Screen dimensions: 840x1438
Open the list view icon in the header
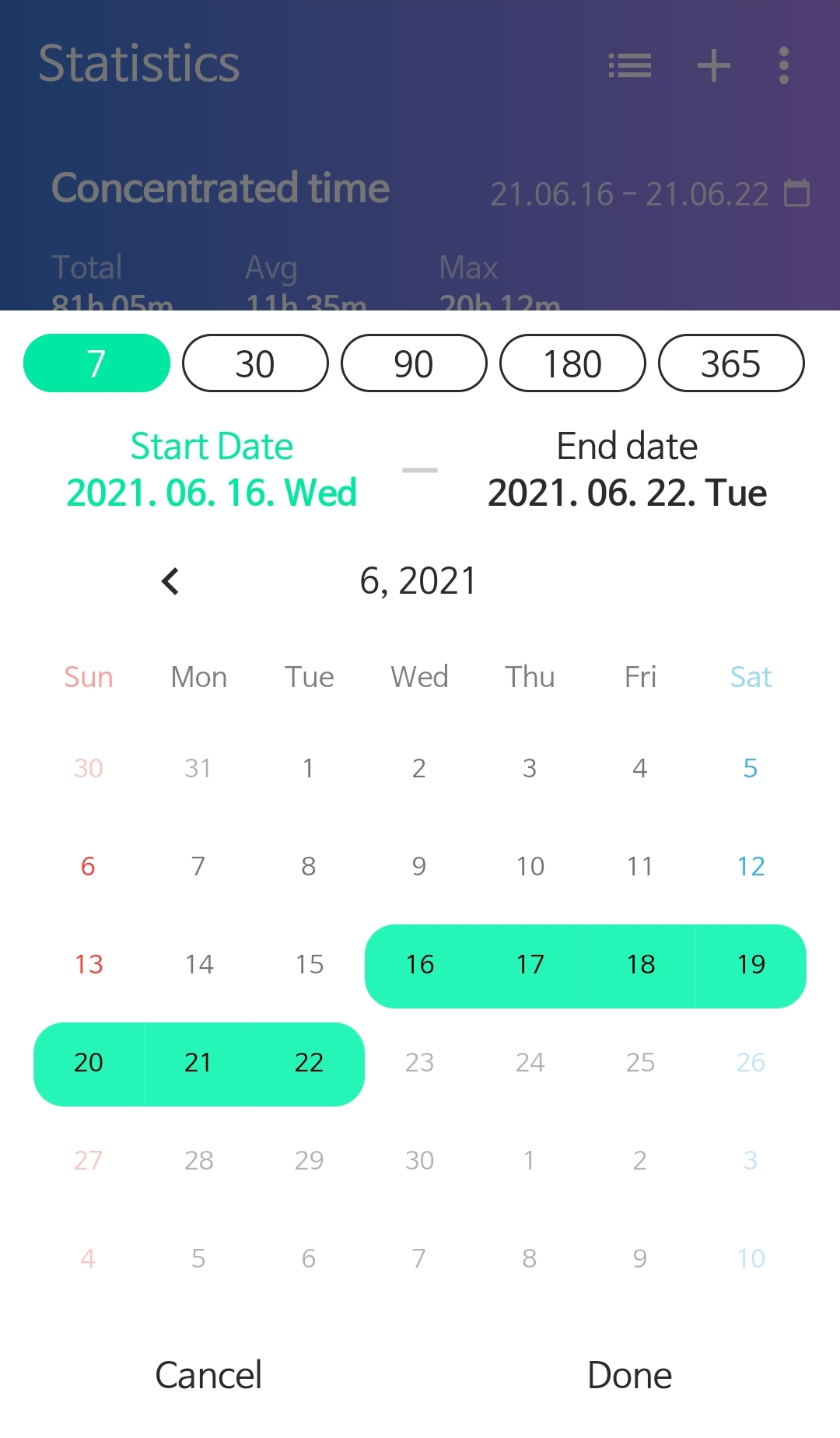coord(630,65)
